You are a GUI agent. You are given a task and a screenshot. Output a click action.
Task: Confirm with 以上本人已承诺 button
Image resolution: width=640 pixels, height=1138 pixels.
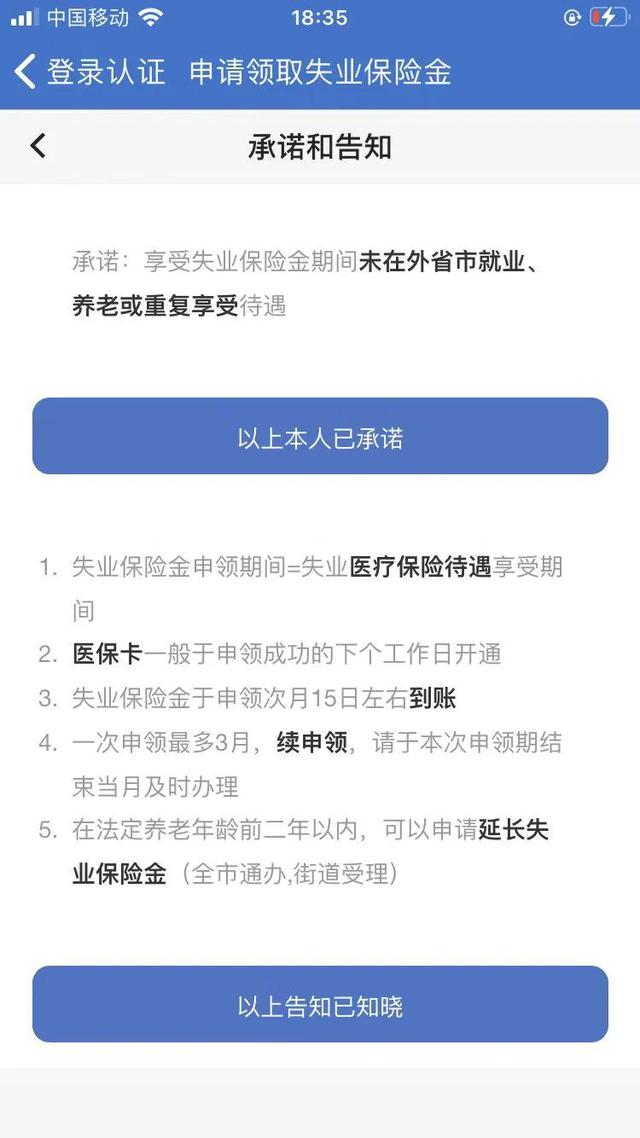click(320, 437)
